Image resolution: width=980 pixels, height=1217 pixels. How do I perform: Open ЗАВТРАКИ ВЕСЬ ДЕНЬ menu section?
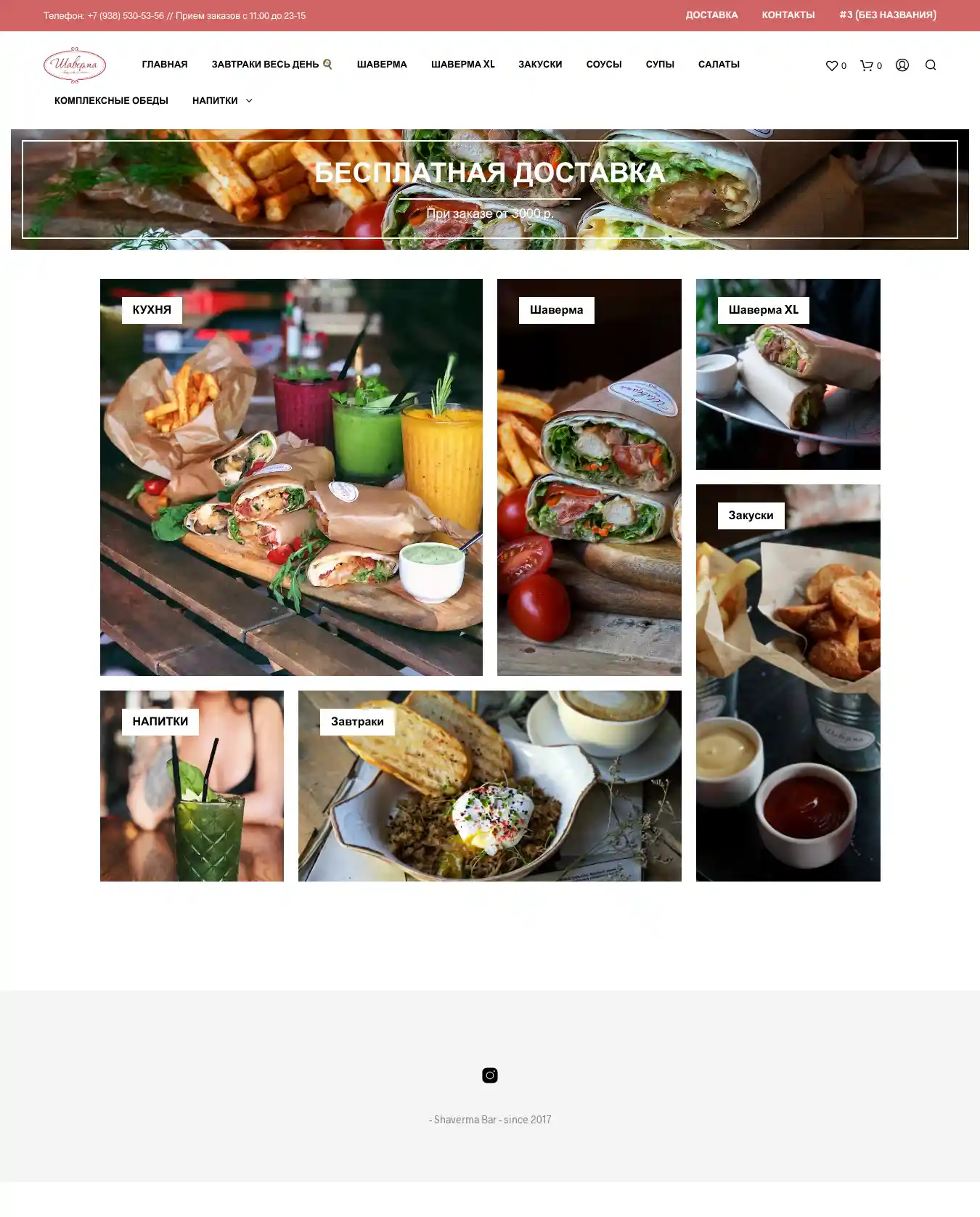click(x=271, y=65)
